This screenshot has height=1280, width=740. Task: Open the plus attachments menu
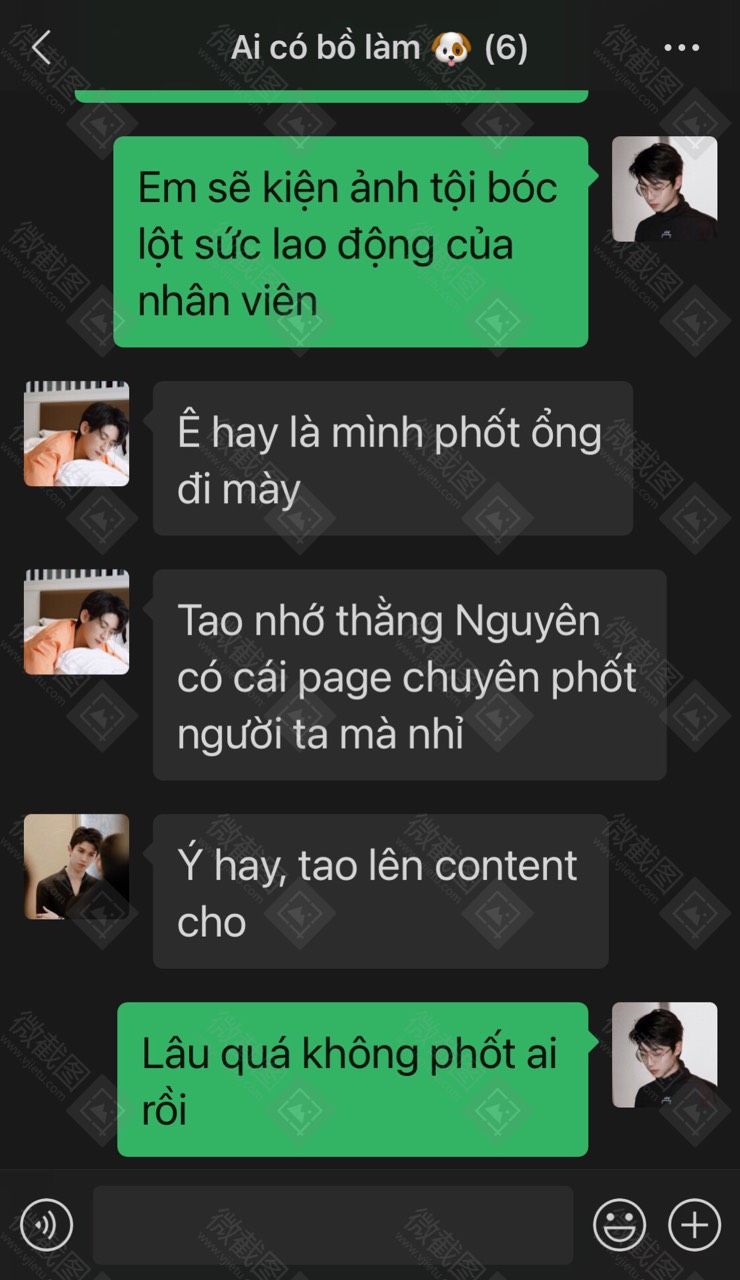tap(694, 1224)
